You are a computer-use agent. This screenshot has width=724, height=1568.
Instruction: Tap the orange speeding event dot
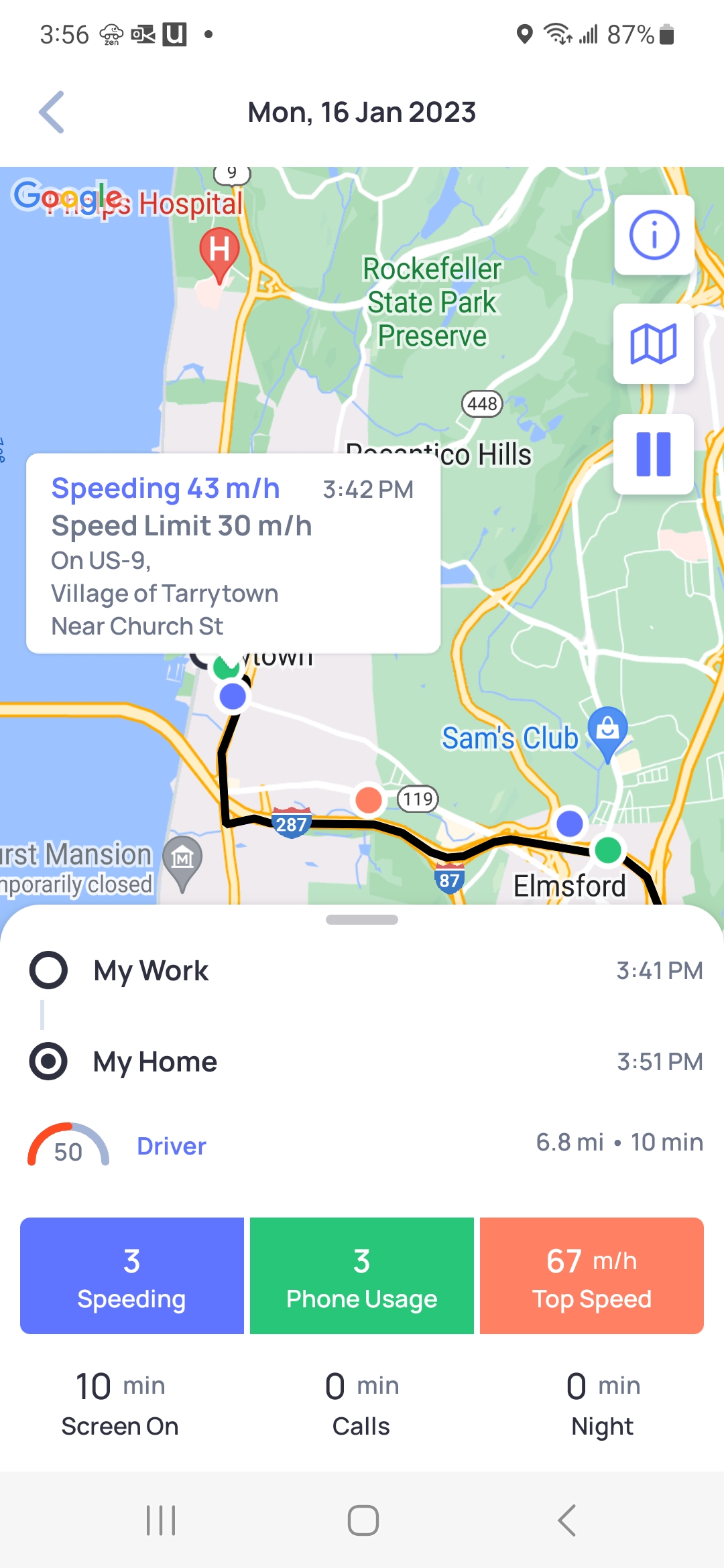368,800
